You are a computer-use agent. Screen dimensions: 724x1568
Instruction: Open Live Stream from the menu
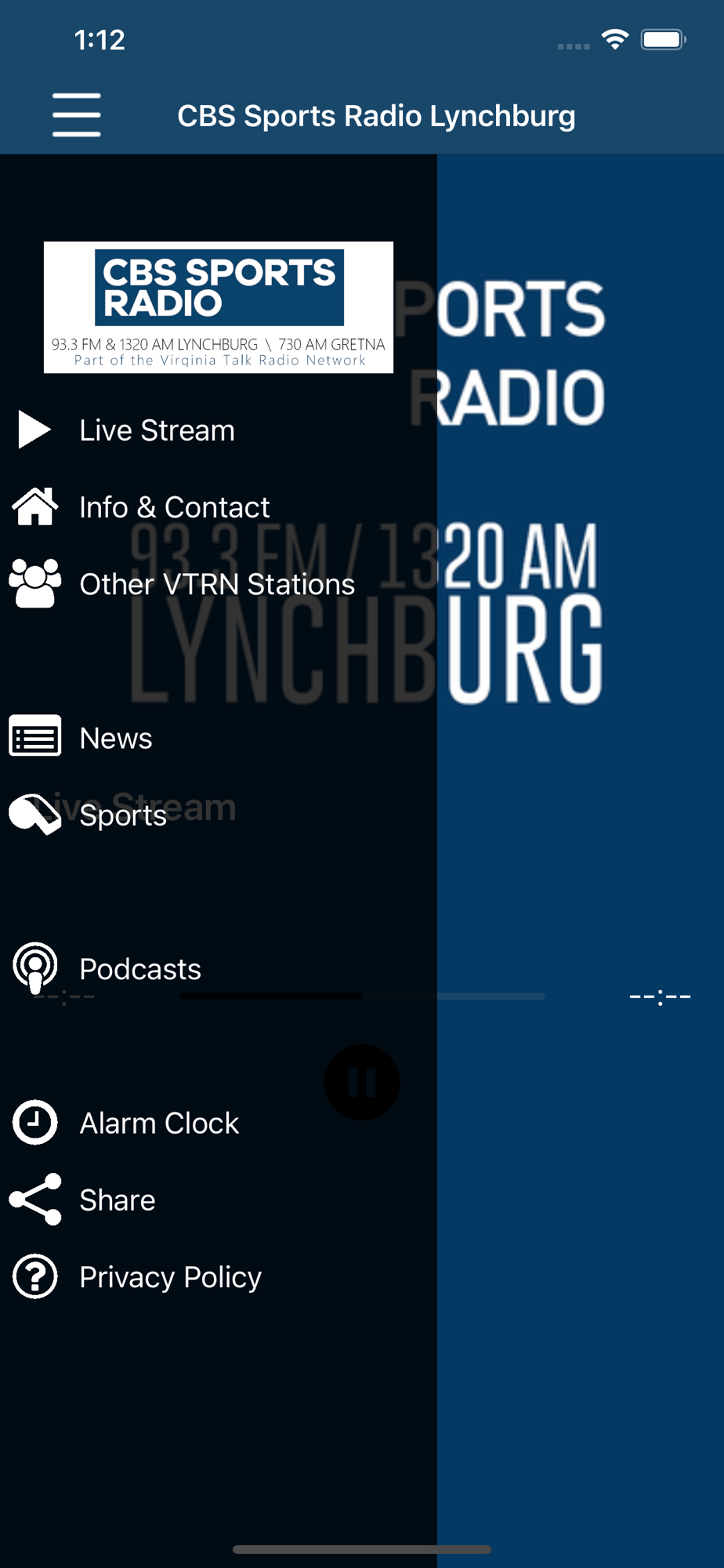tap(218, 430)
